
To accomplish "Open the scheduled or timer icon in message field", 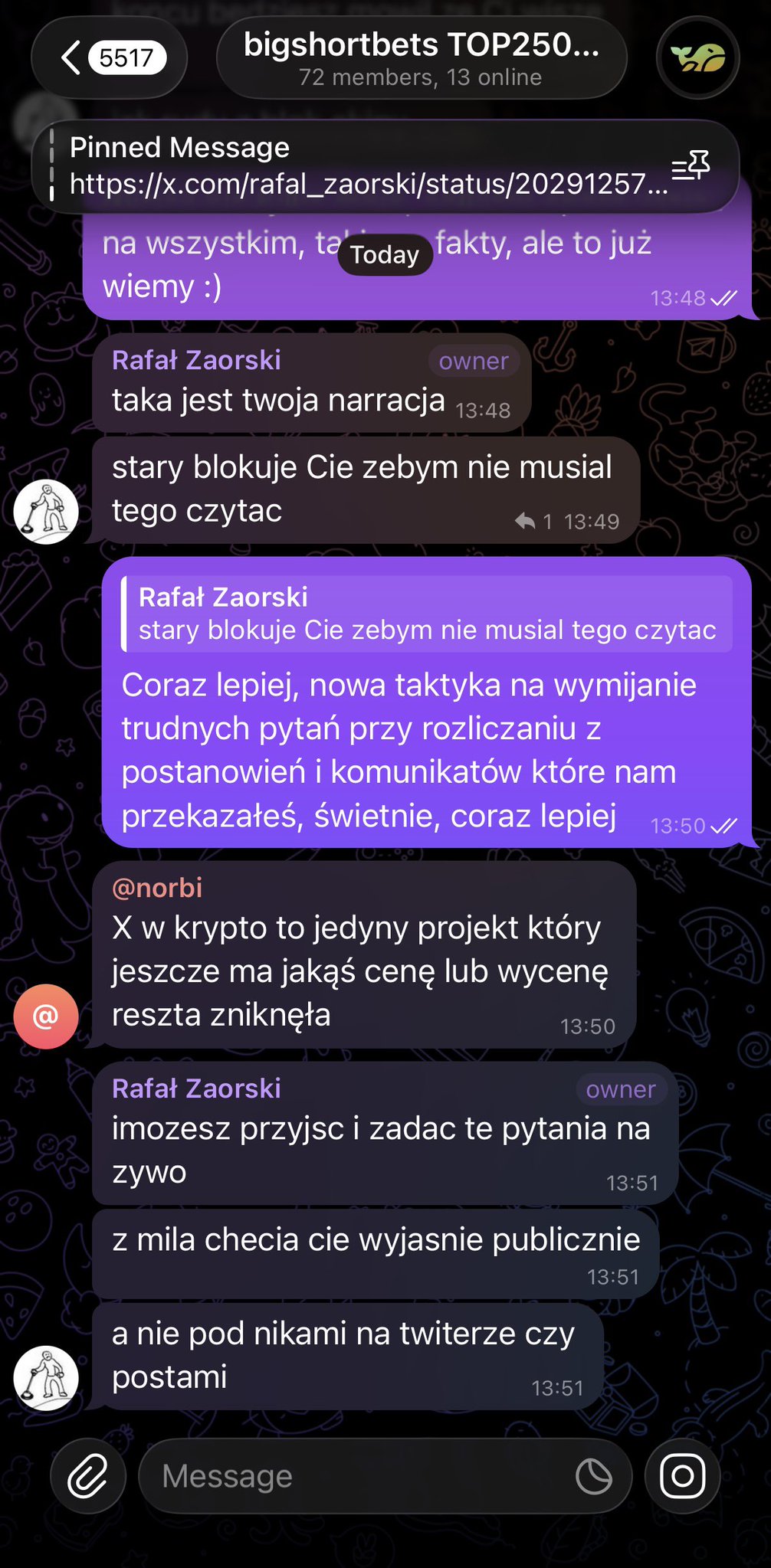I will pyautogui.click(x=594, y=1475).
